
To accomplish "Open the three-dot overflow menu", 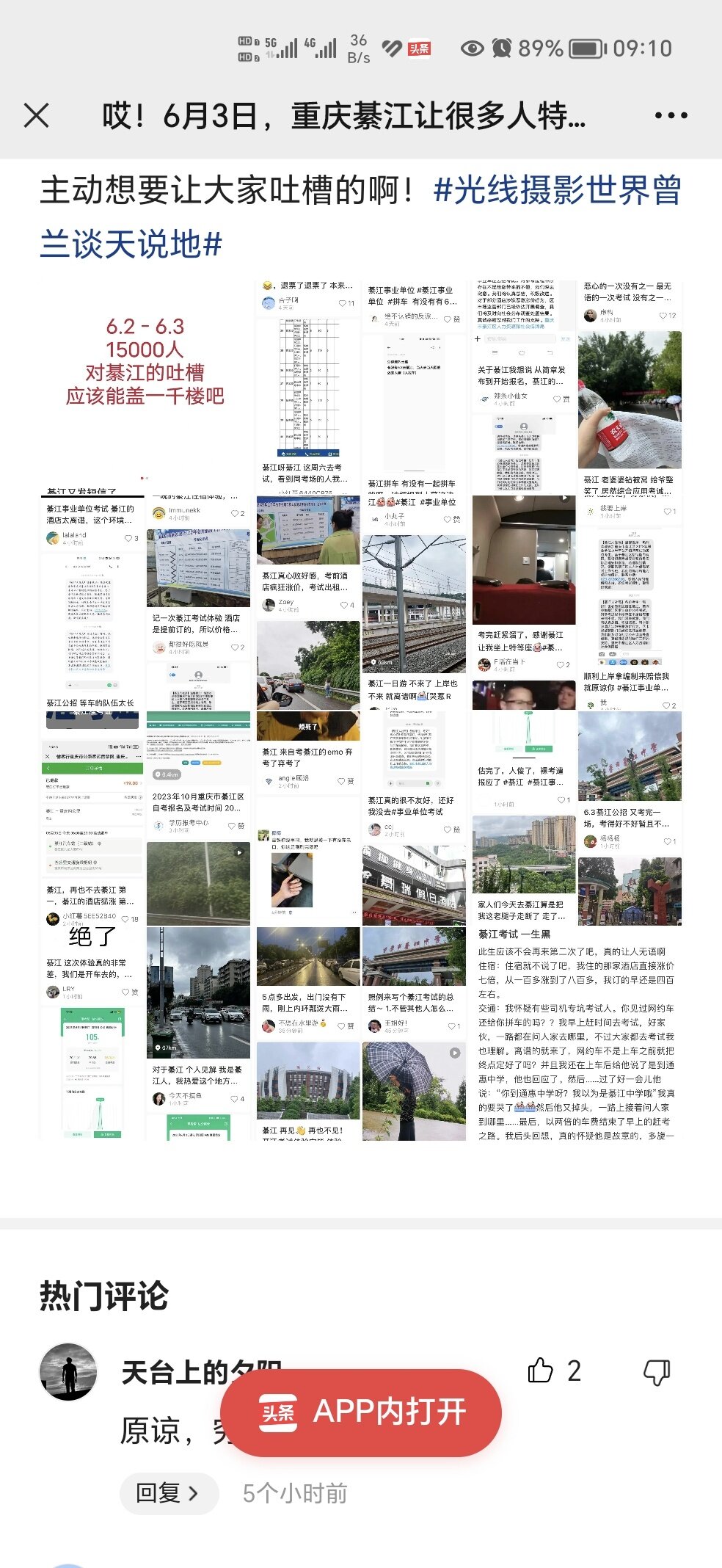I will (x=671, y=115).
